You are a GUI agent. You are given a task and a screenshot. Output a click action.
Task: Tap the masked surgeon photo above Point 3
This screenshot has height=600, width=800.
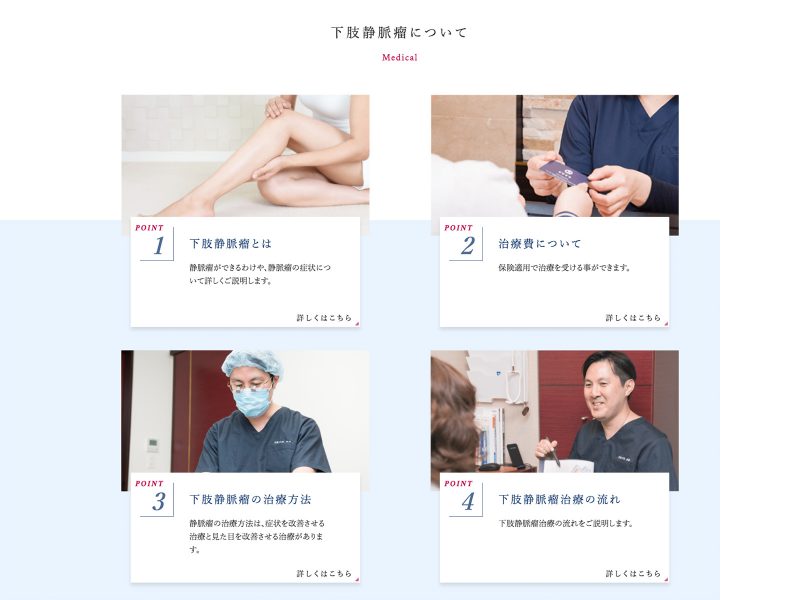(245, 408)
